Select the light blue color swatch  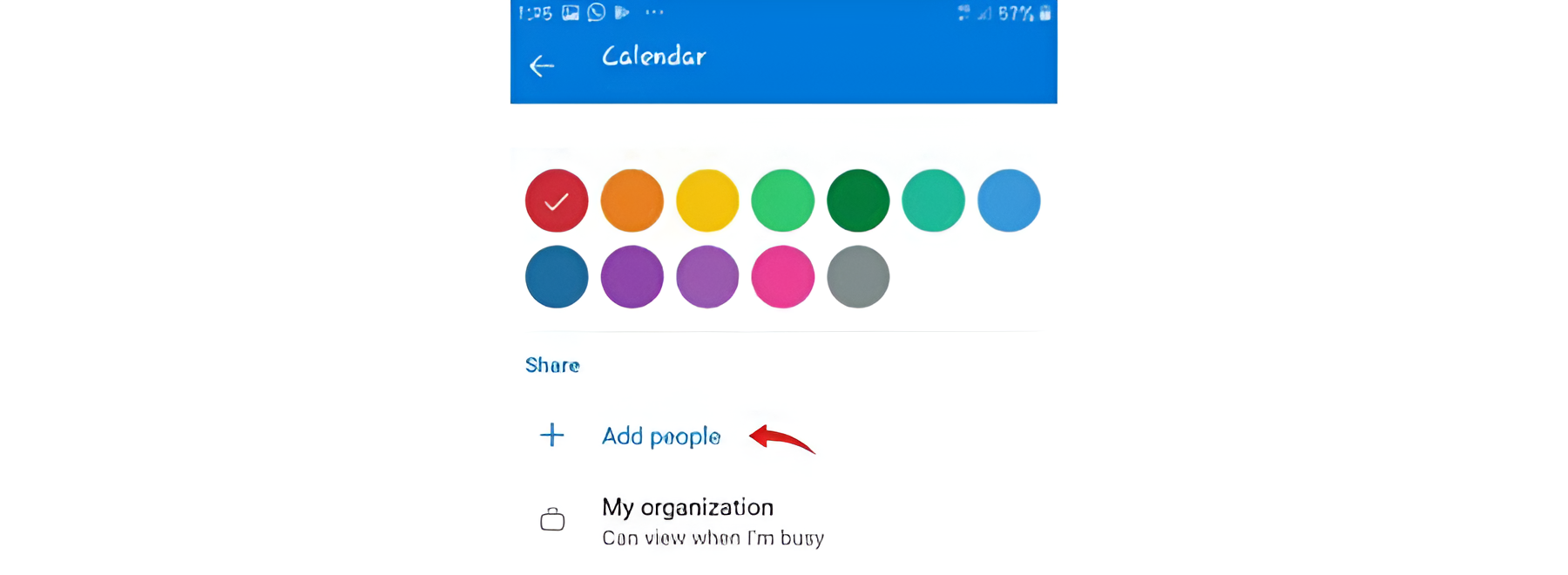coord(1009,200)
